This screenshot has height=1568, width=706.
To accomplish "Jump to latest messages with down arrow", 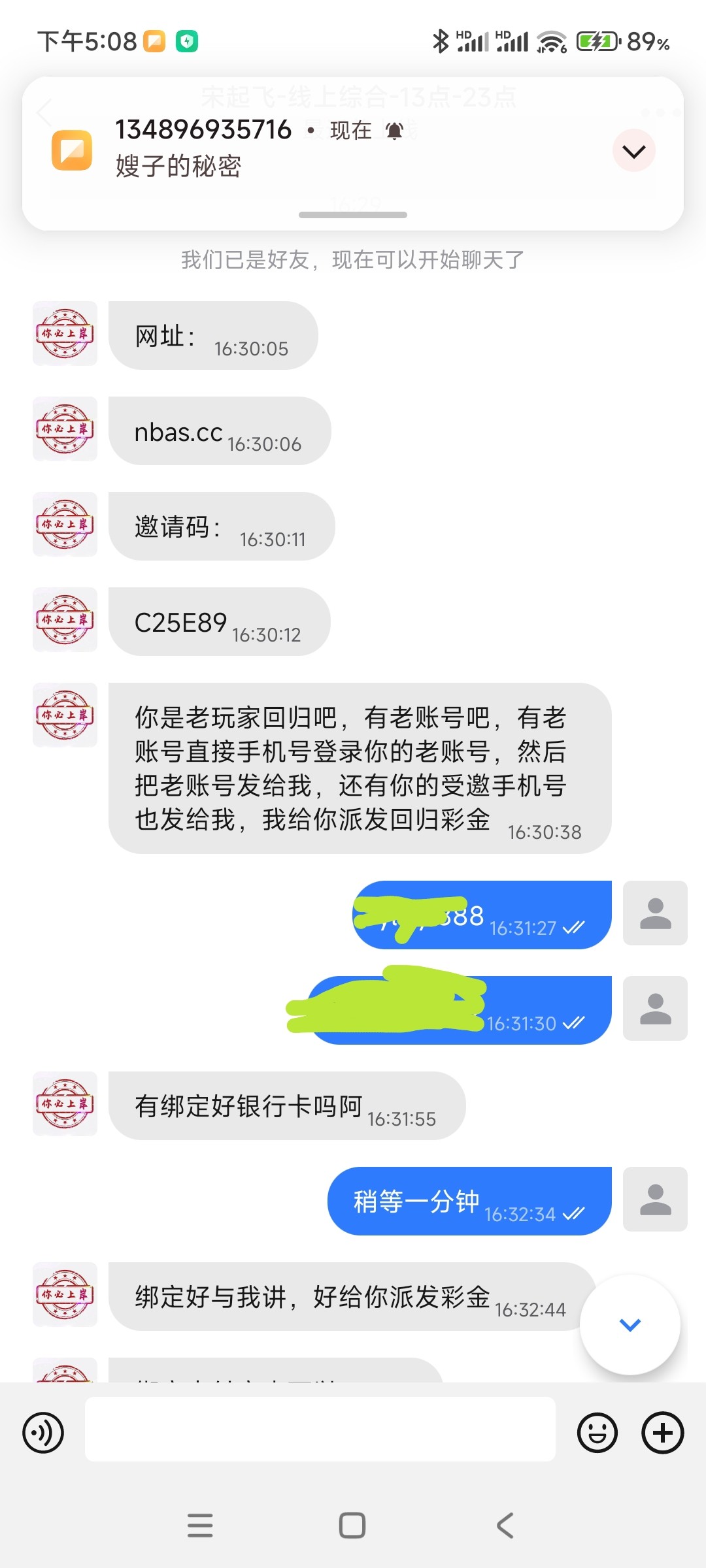I will tap(630, 1325).
